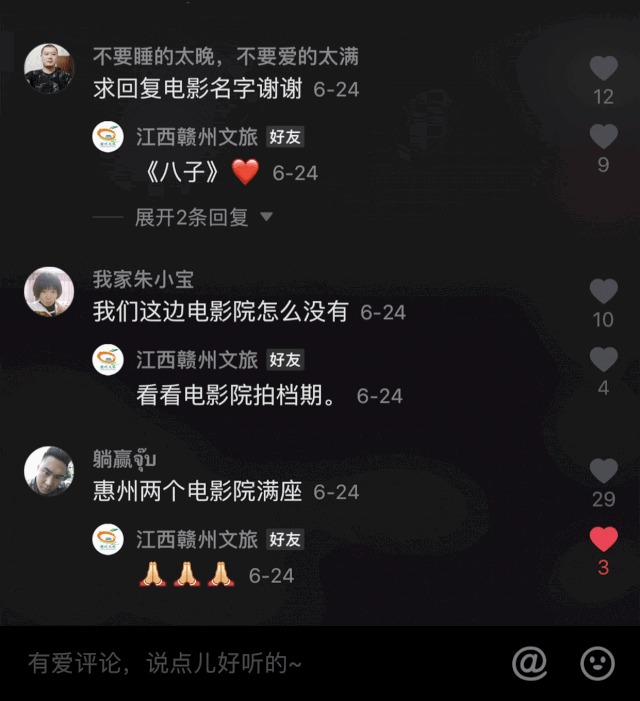Like the comment 求回复电影名字谢谢
This screenshot has height=701, width=640.
click(603, 69)
